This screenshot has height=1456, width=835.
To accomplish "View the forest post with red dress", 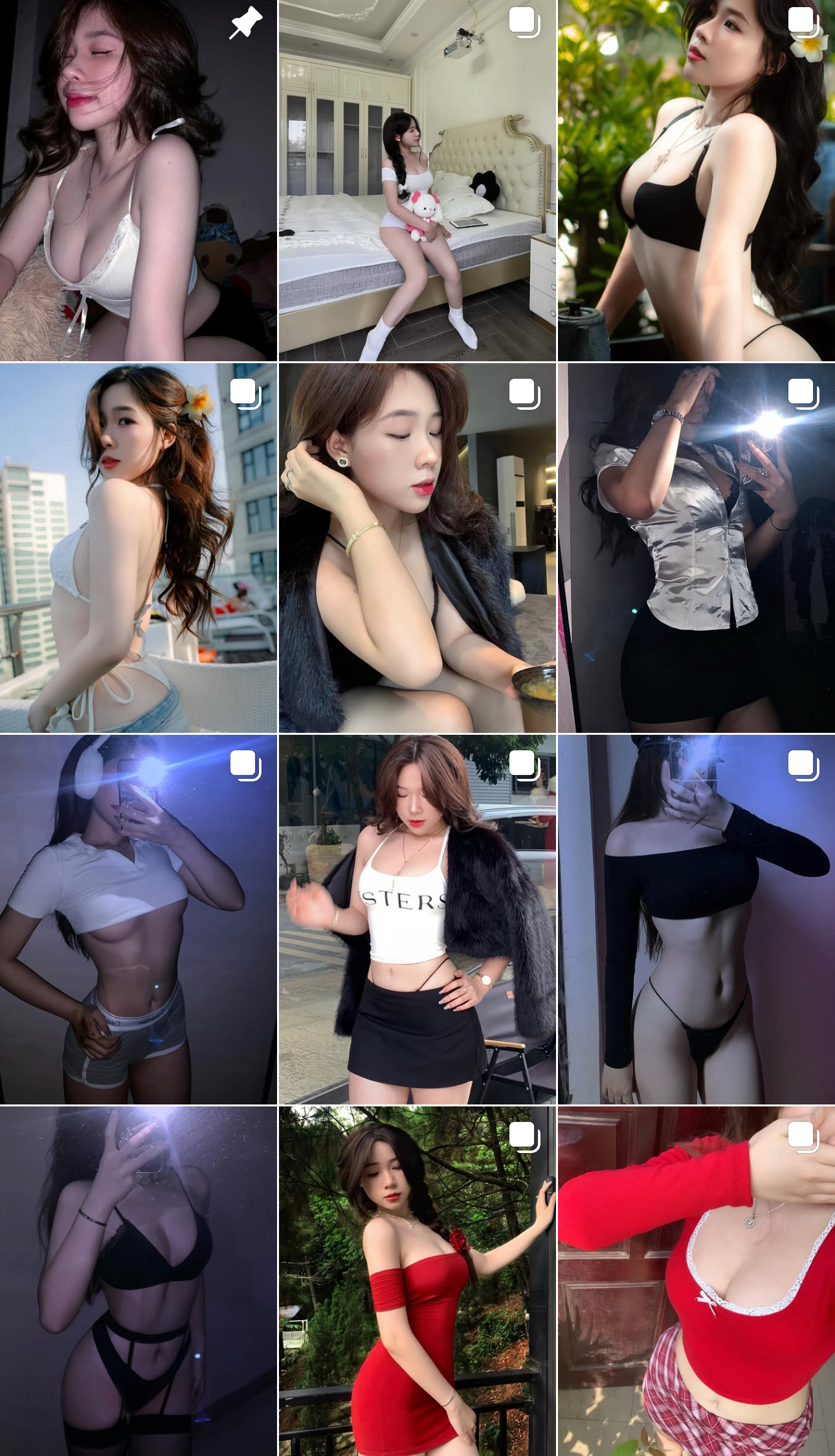I will (417, 1282).
